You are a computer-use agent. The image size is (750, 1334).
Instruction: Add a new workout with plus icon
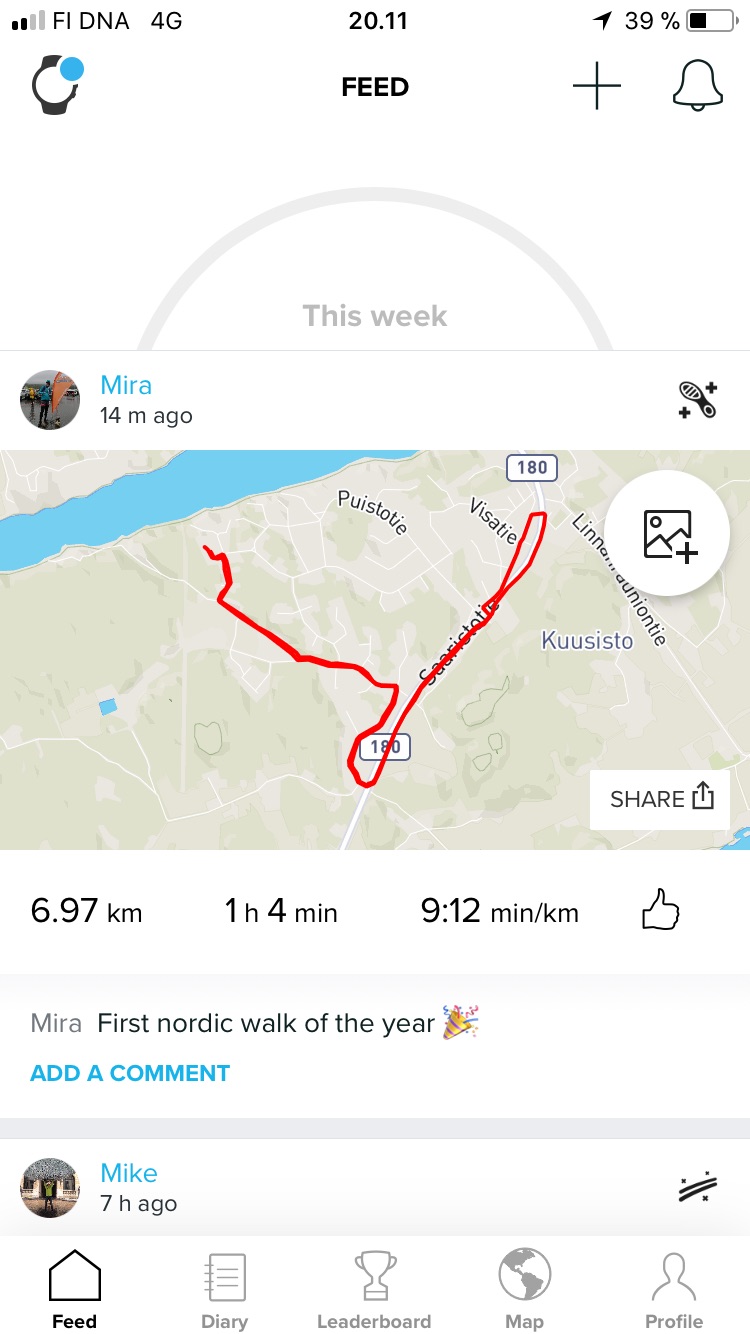click(x=596, y=87)
